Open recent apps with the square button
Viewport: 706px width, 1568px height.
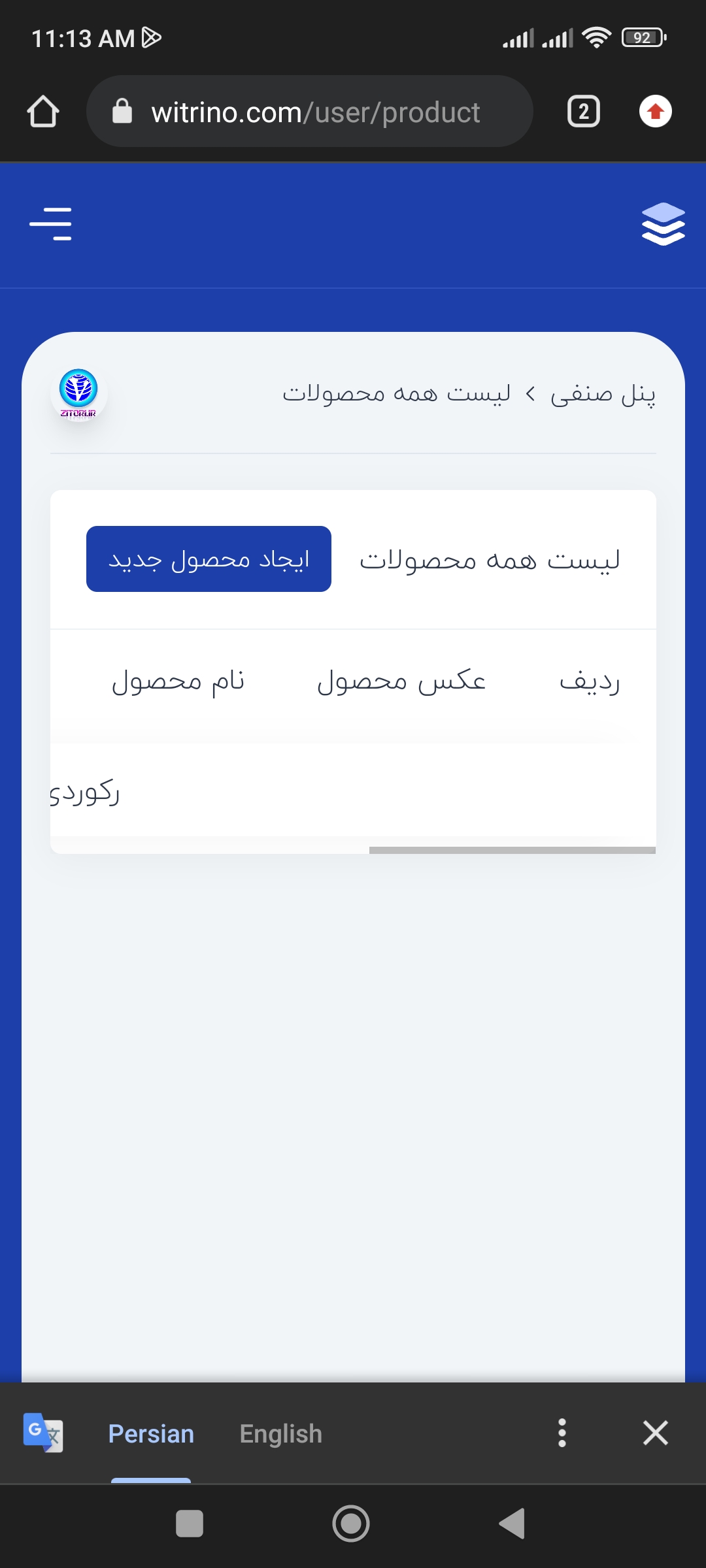pyautogui.click(x=190, y=1524)
